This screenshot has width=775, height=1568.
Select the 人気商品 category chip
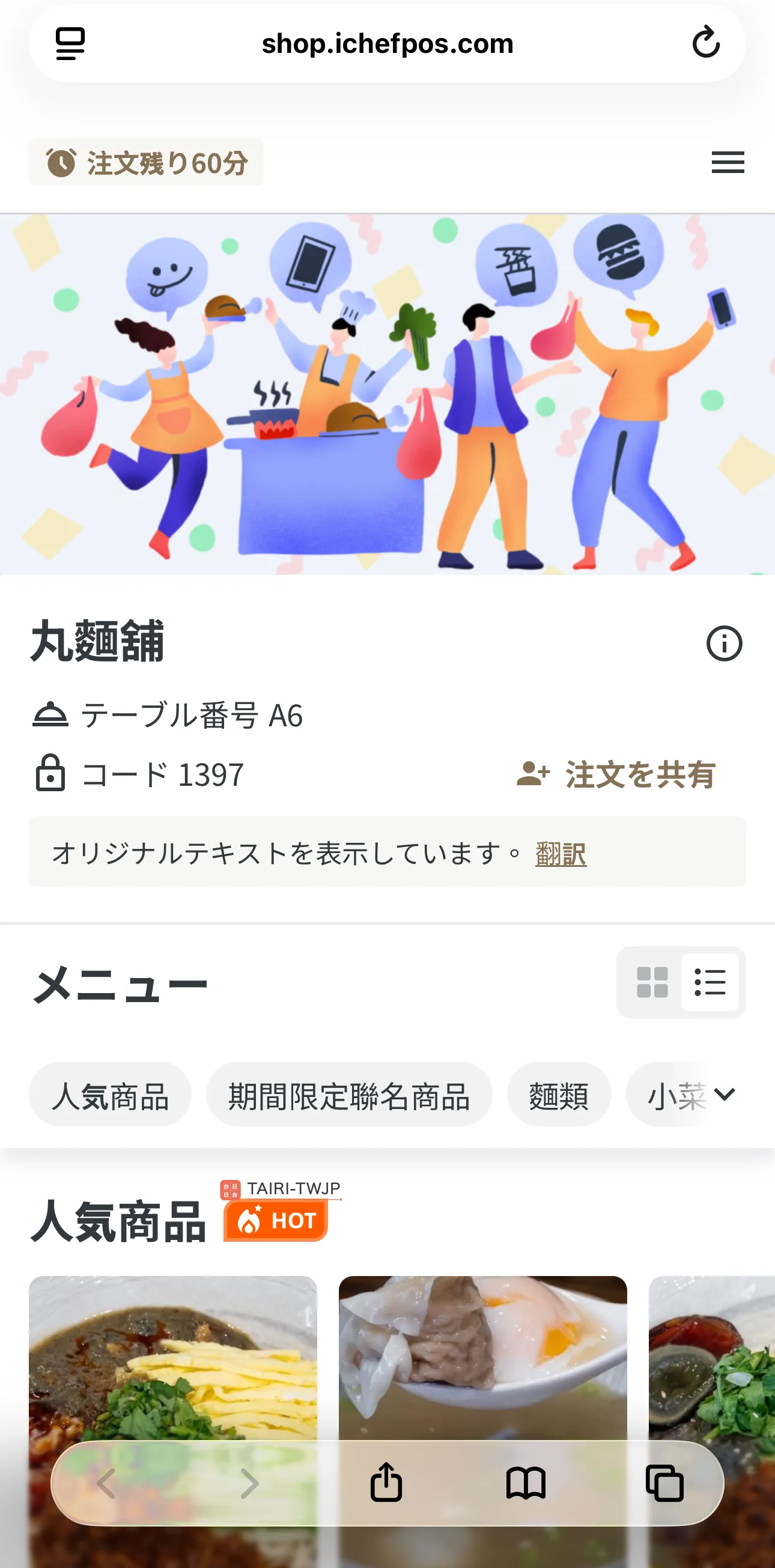pos(110,1096)
